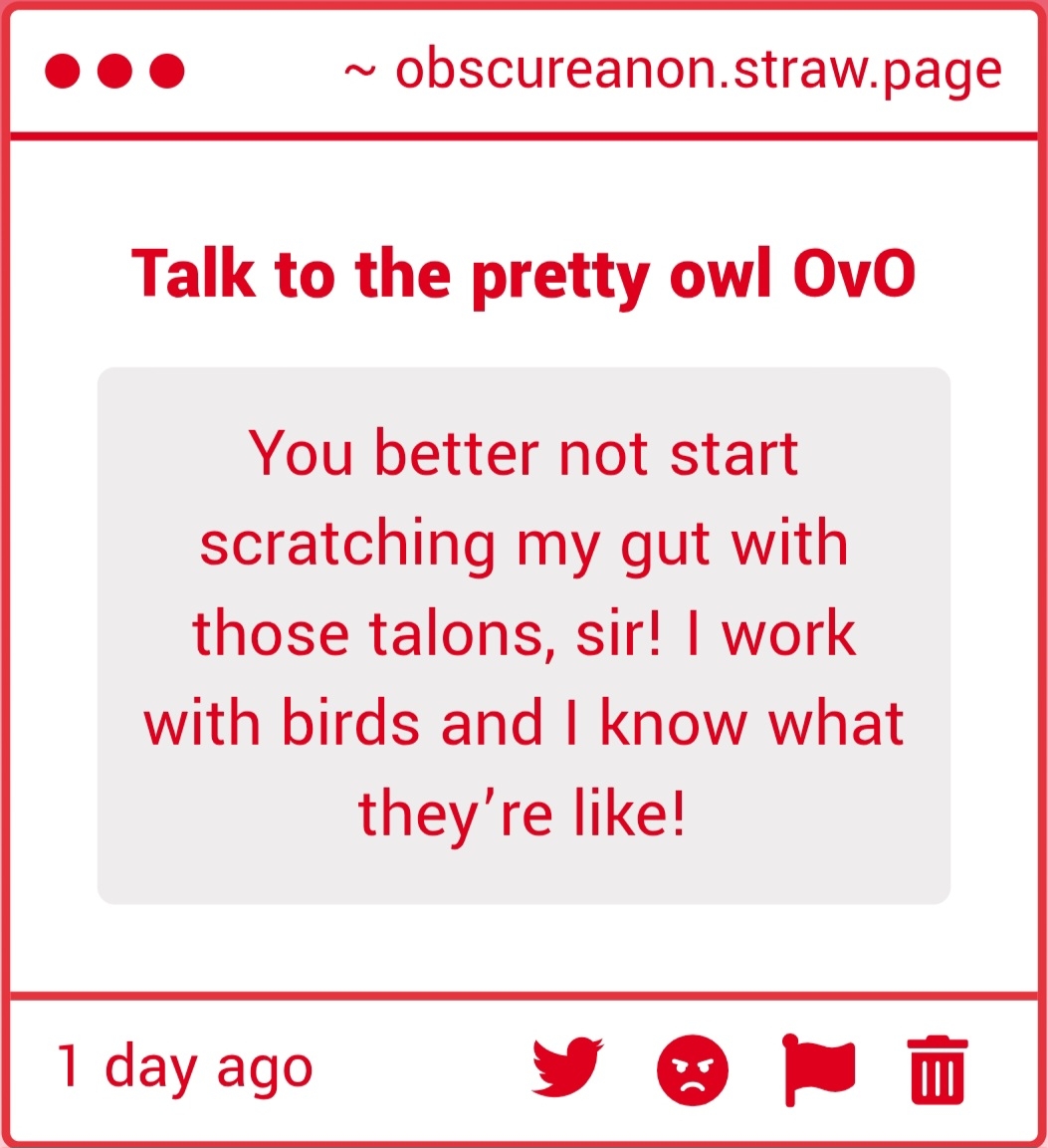1048x1148 pixels.
Task: Delete this message with the trash icon
Action: (938, 1070)
